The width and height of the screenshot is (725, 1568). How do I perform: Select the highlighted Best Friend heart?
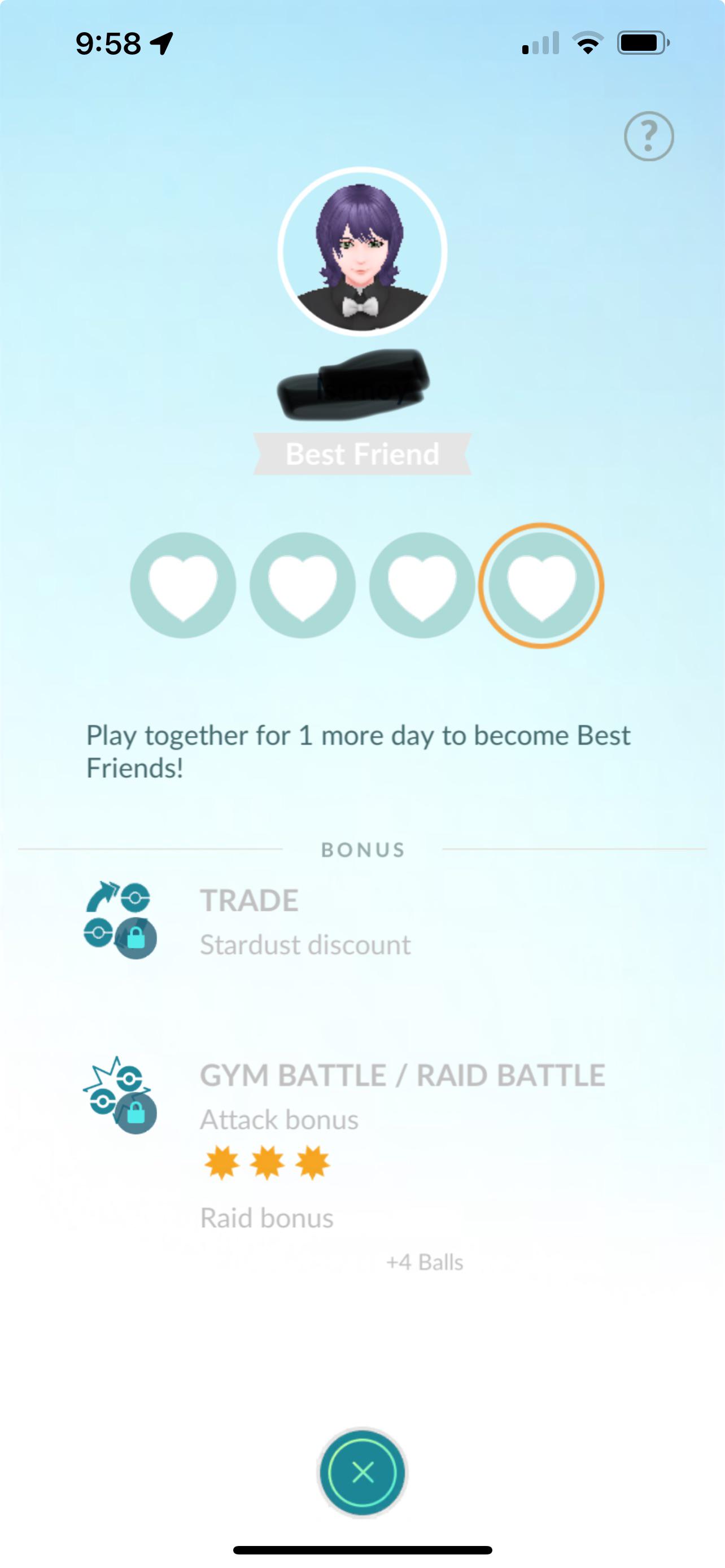click(x=541, y=585)
